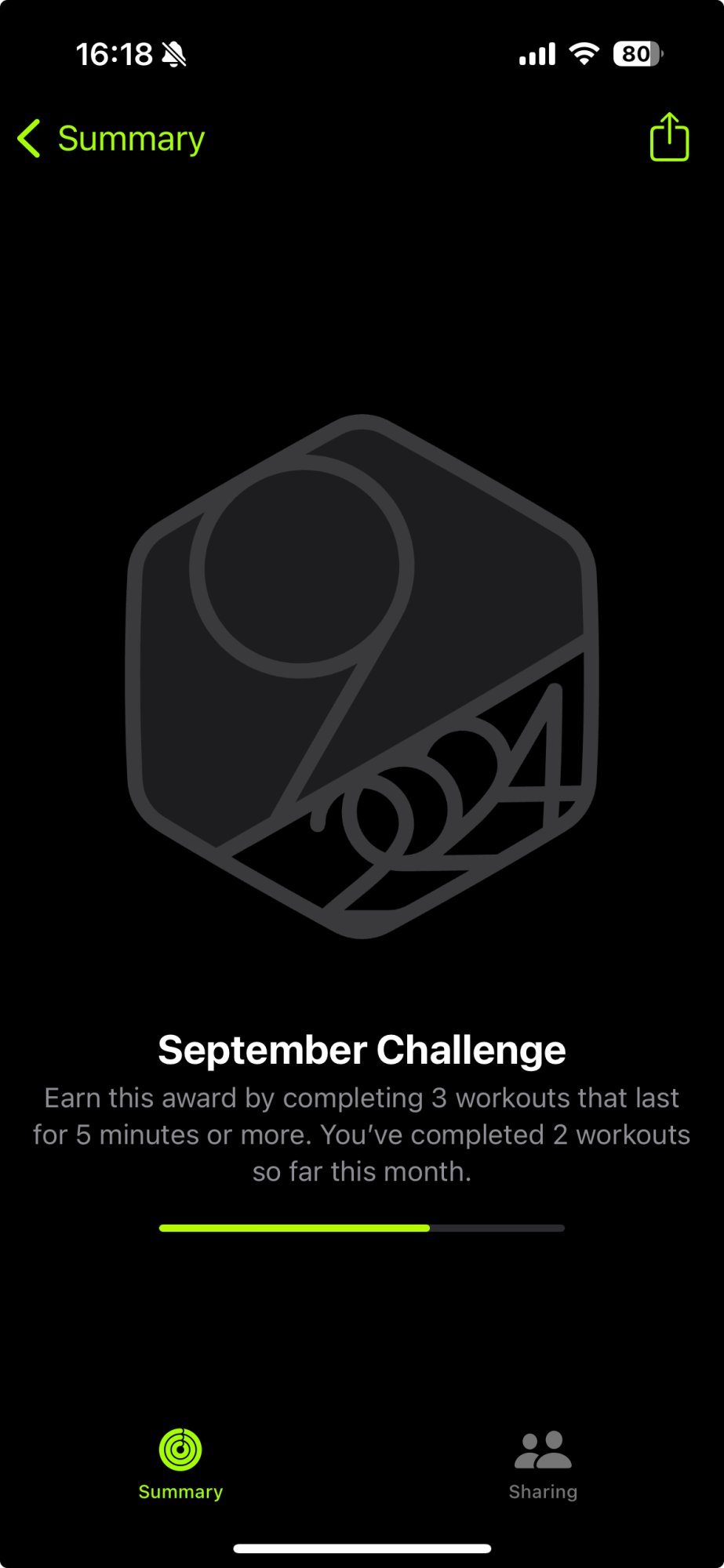Image resolution: width=724 pixels, height=1568 pixels.
Task: Switch to the Sharing tab
Action: (543, 1465)
